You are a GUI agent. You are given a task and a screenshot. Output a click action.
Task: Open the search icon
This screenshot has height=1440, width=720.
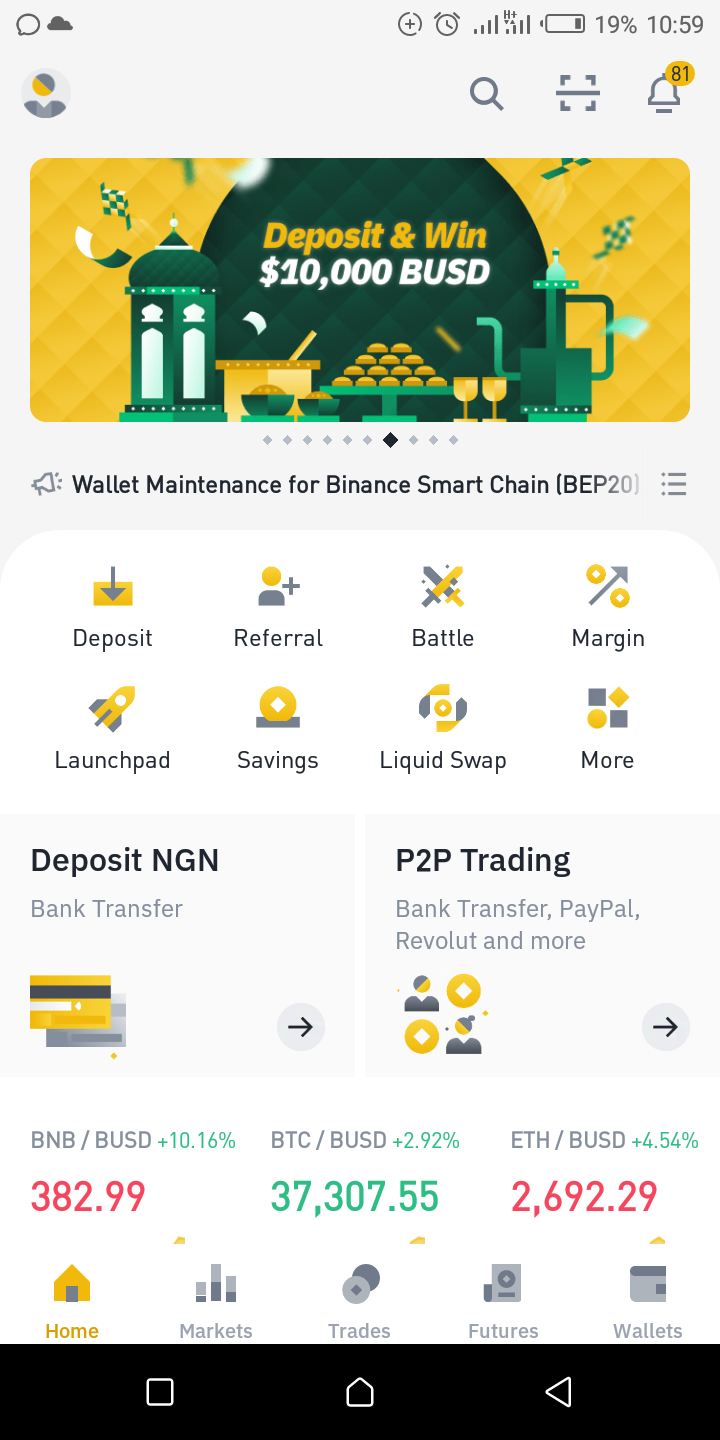click(486, 94)
